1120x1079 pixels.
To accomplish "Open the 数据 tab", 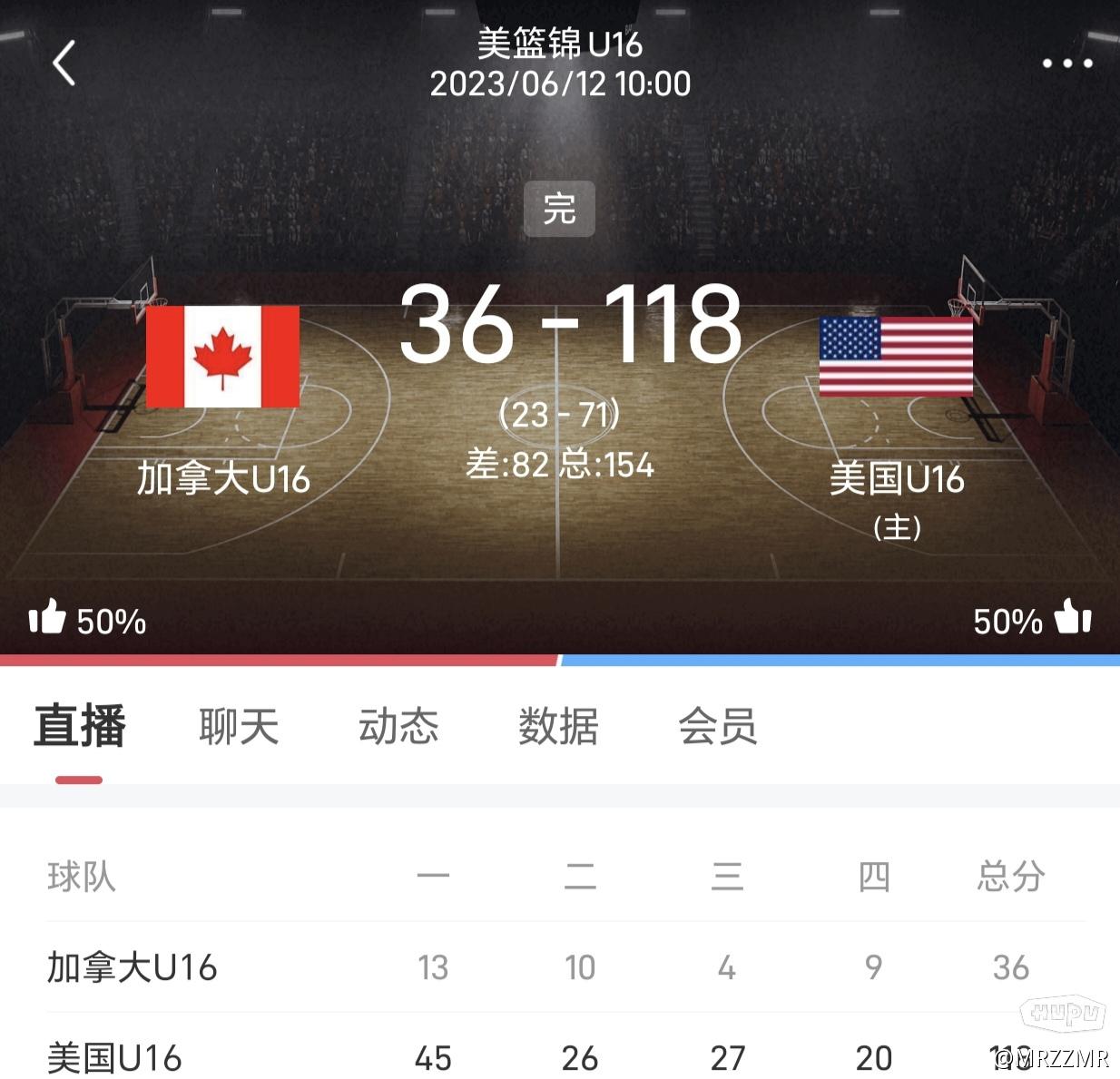I will 558,726.
